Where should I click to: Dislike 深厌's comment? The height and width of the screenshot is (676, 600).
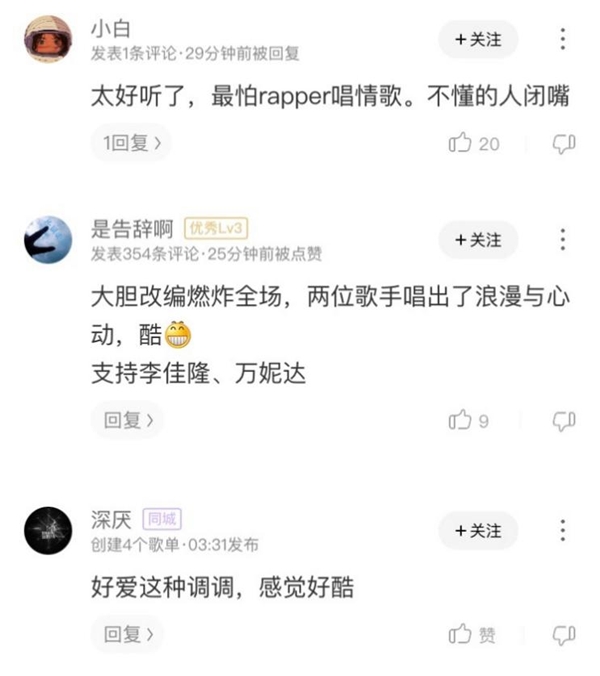point(564,634)
